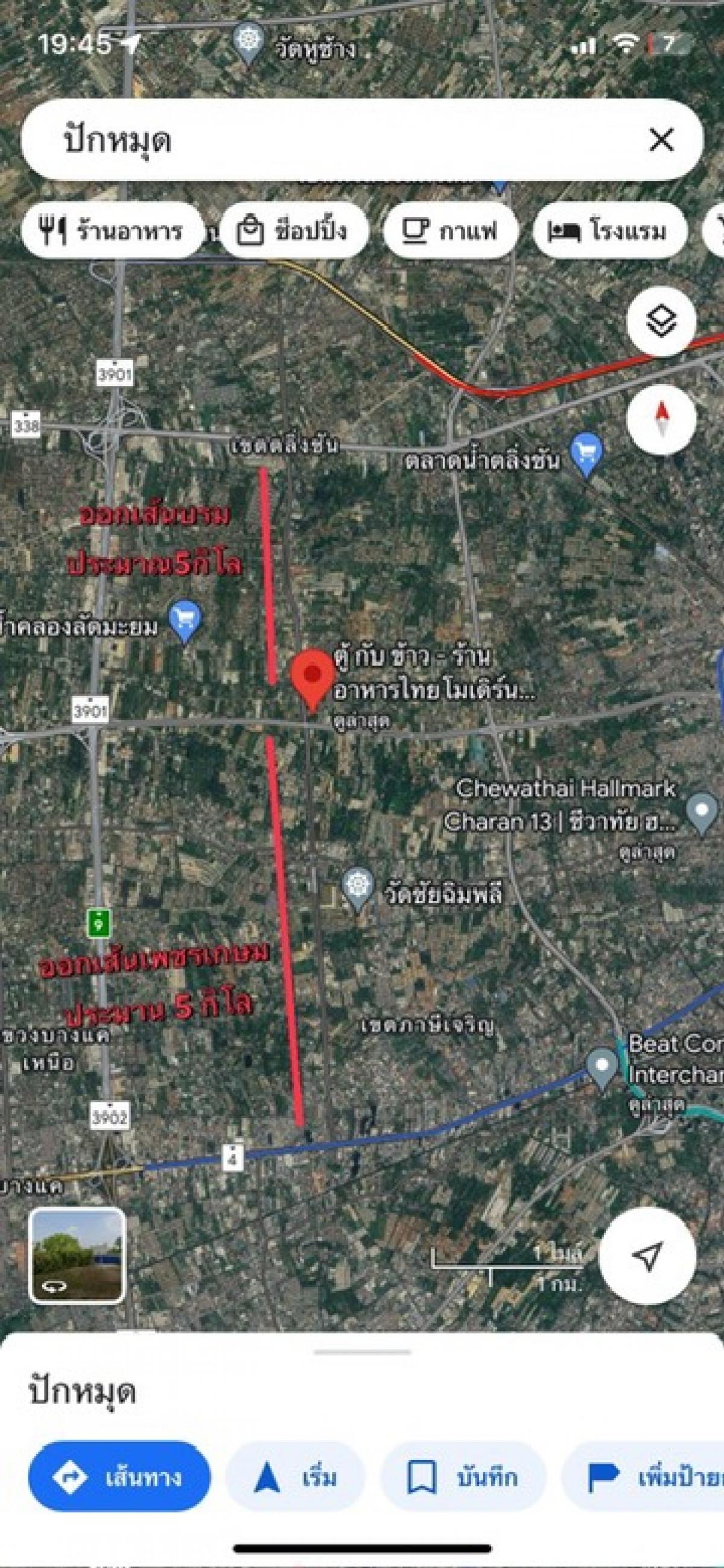Select the ร้านอาหาร chip
724x1568 pixels.
113,232
